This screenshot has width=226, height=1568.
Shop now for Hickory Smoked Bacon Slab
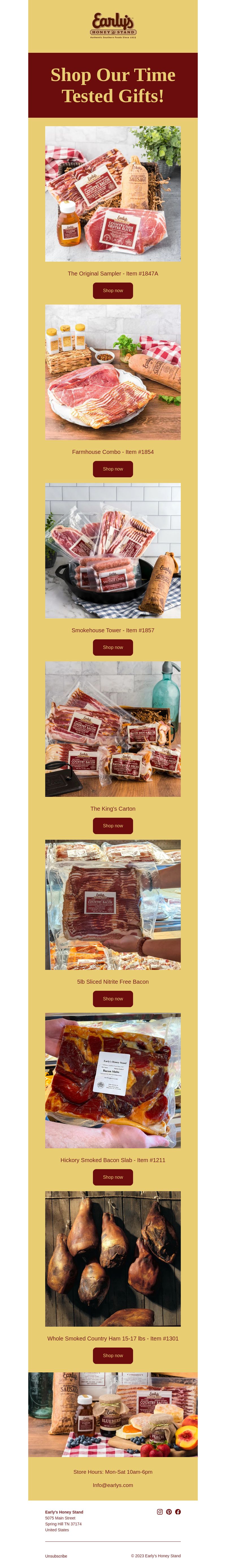[x=113, y=1176]
